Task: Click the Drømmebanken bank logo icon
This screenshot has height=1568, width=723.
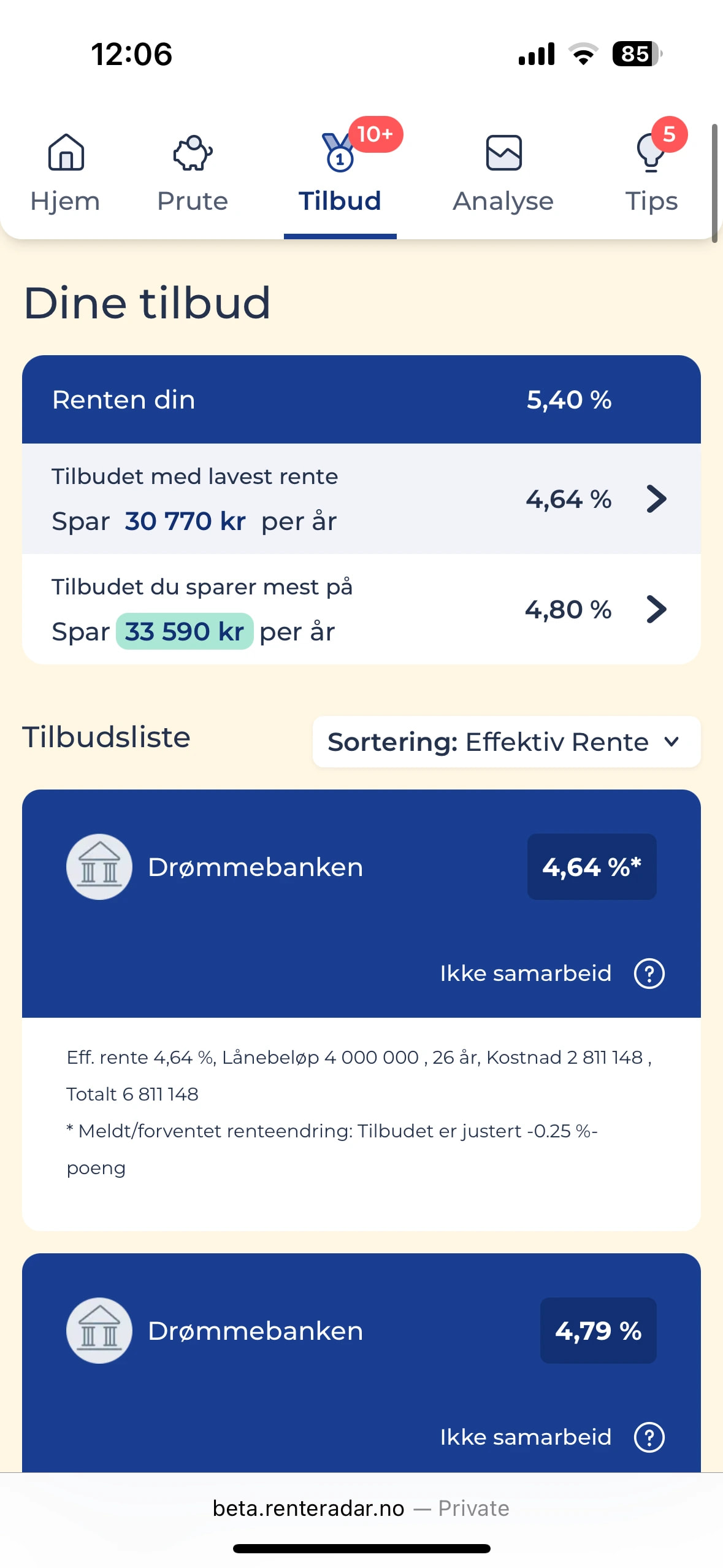Action: pyautogui.click(x=99, y=867)
